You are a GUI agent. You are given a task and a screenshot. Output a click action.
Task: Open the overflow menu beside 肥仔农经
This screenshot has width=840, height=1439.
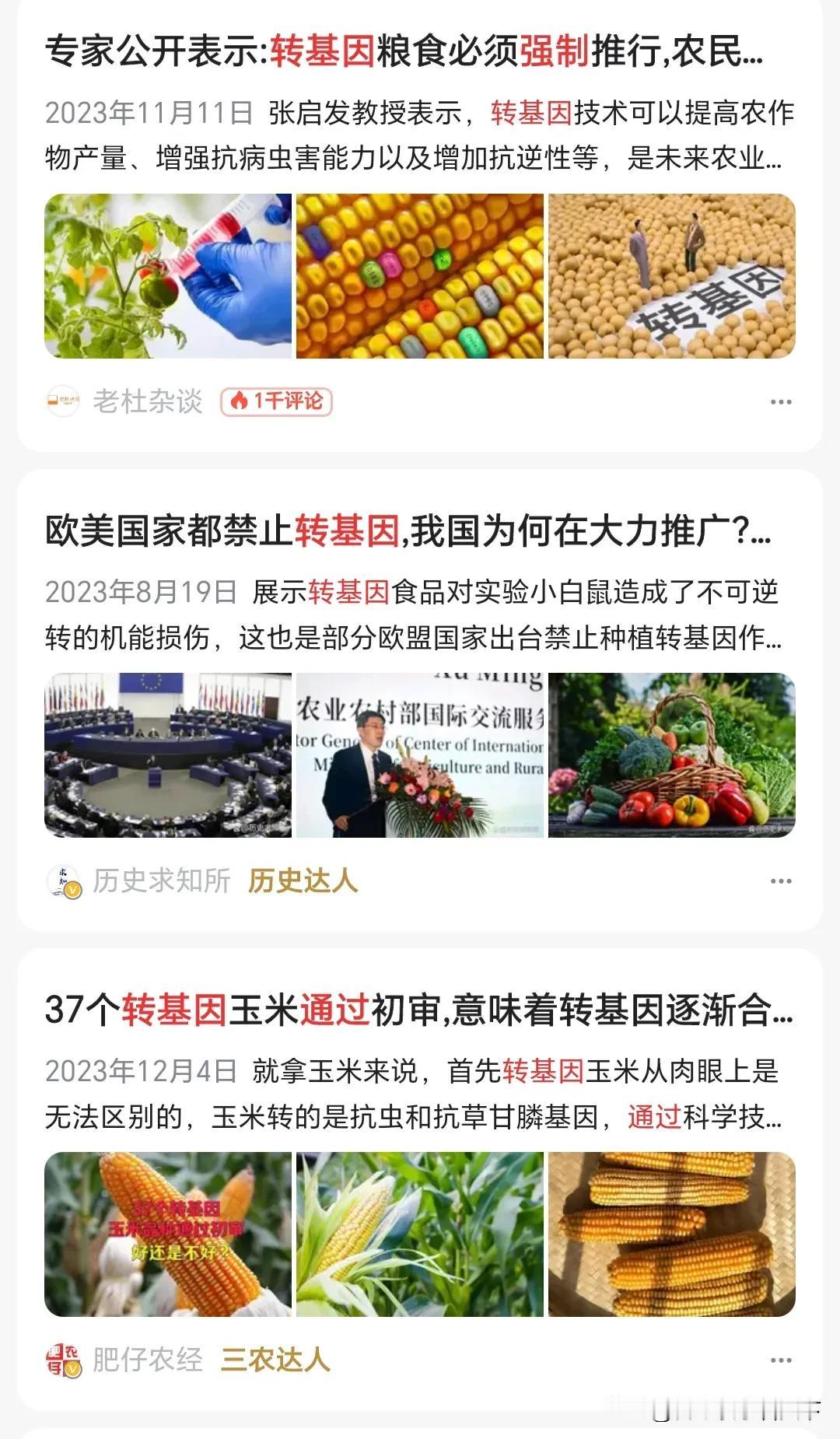tap(780, 1360)
